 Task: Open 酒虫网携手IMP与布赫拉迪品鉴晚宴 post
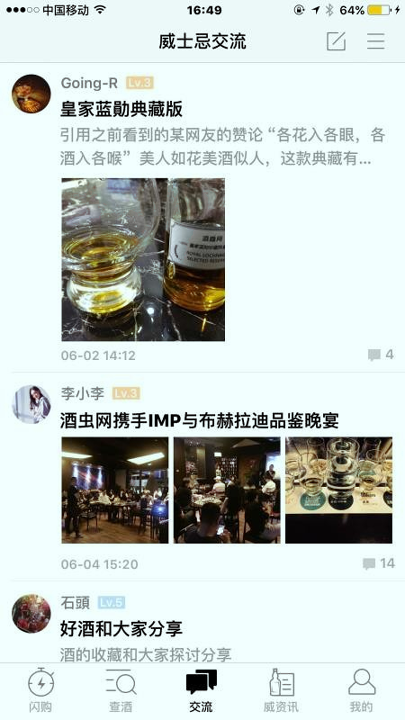(200, 421)
